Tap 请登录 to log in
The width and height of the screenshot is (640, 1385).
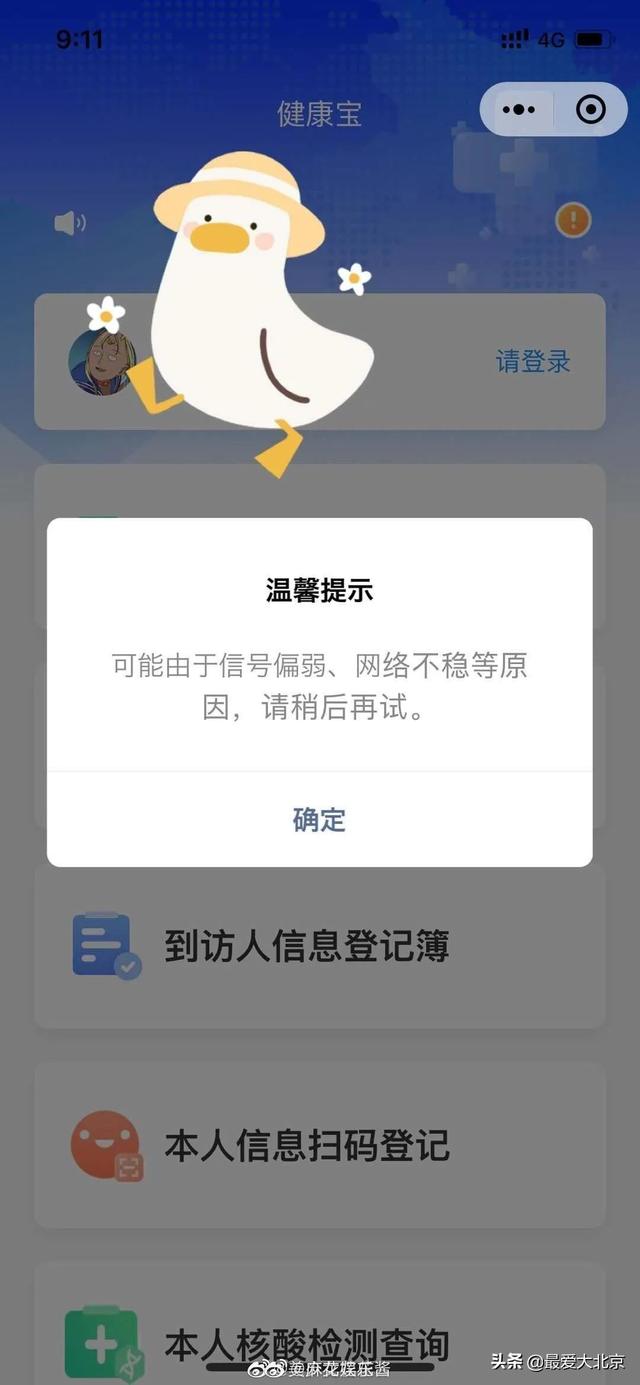pyautogui.click(x=533, y=361)
